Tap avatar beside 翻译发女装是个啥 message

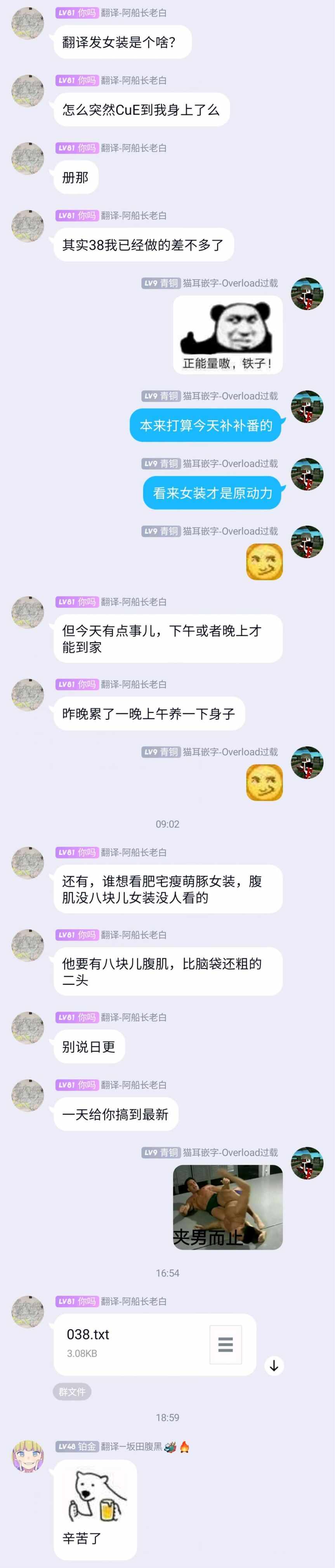(x=28, y=23)
